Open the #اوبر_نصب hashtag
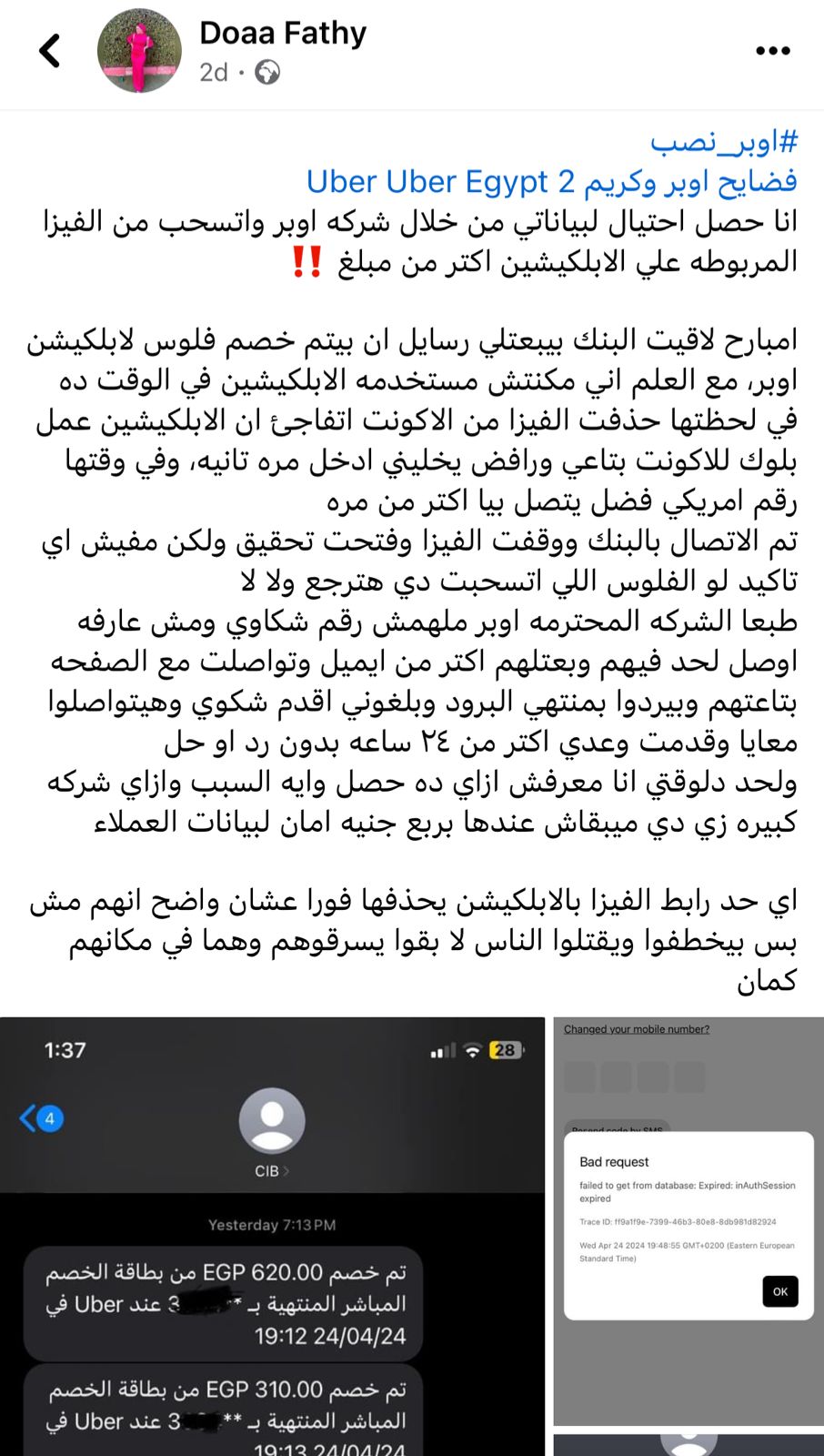The width and height of the screenshot is (824, 1456). click(724, 142)
